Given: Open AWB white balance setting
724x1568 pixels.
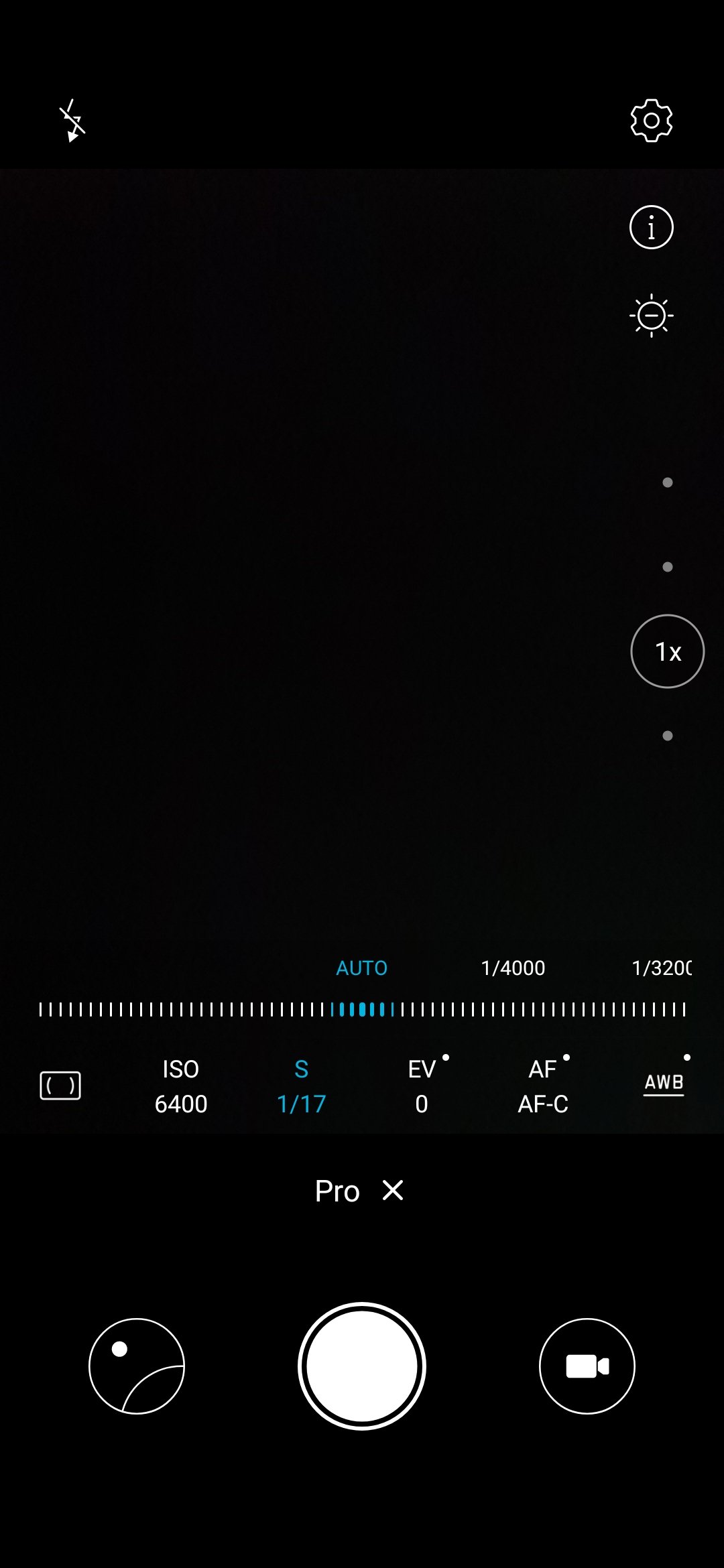Looking at the screenshot, I should tap(664, 1084).
